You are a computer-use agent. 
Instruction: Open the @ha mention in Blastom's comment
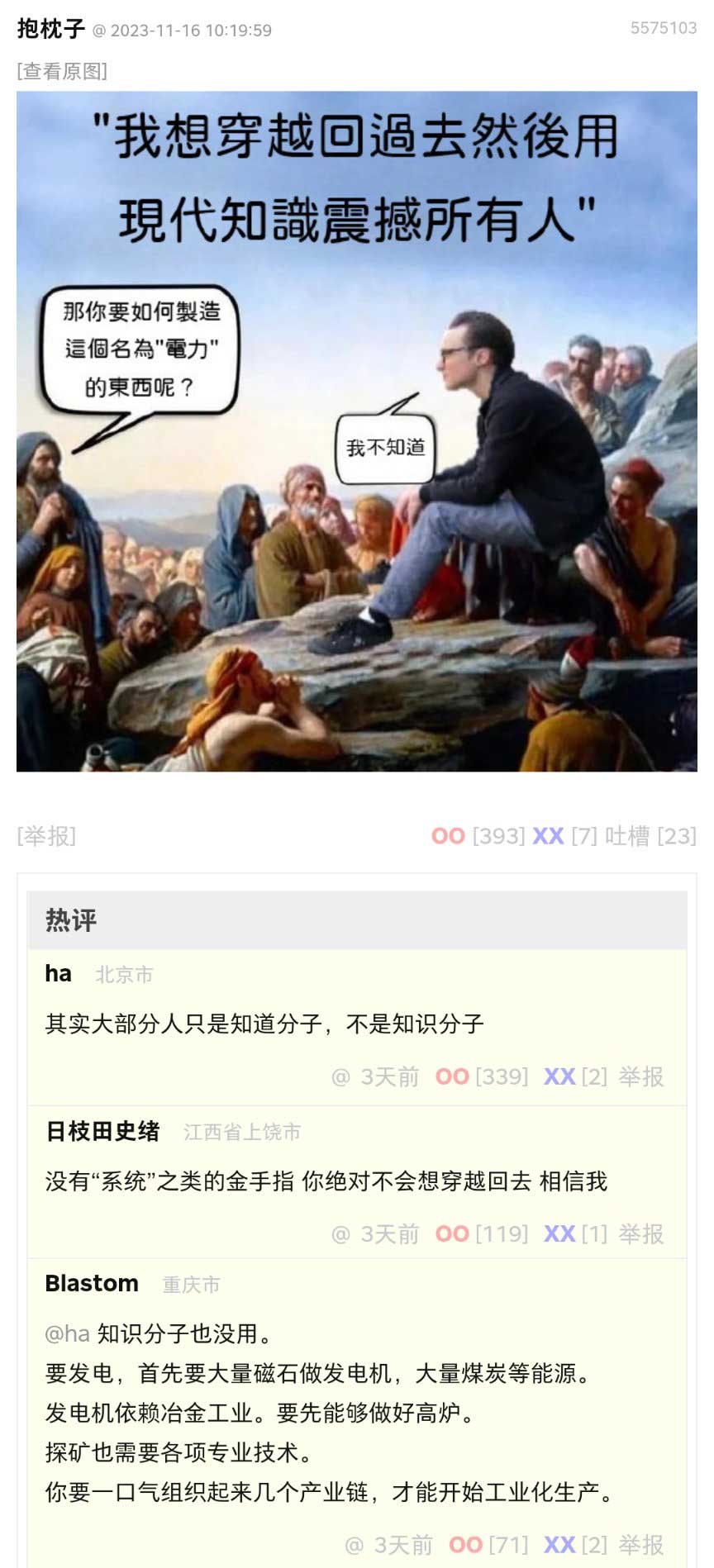coord(67,1333)
